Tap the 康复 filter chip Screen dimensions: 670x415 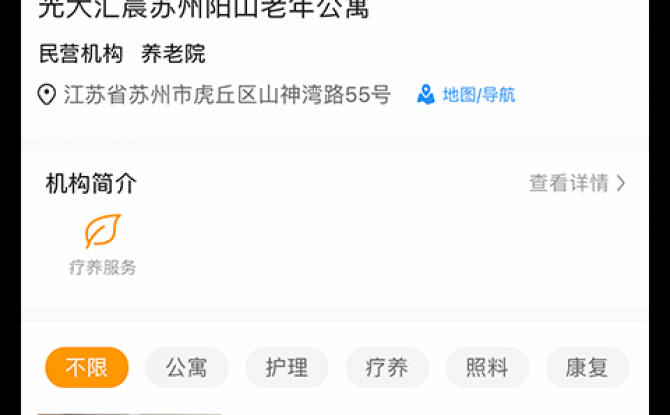587,368
